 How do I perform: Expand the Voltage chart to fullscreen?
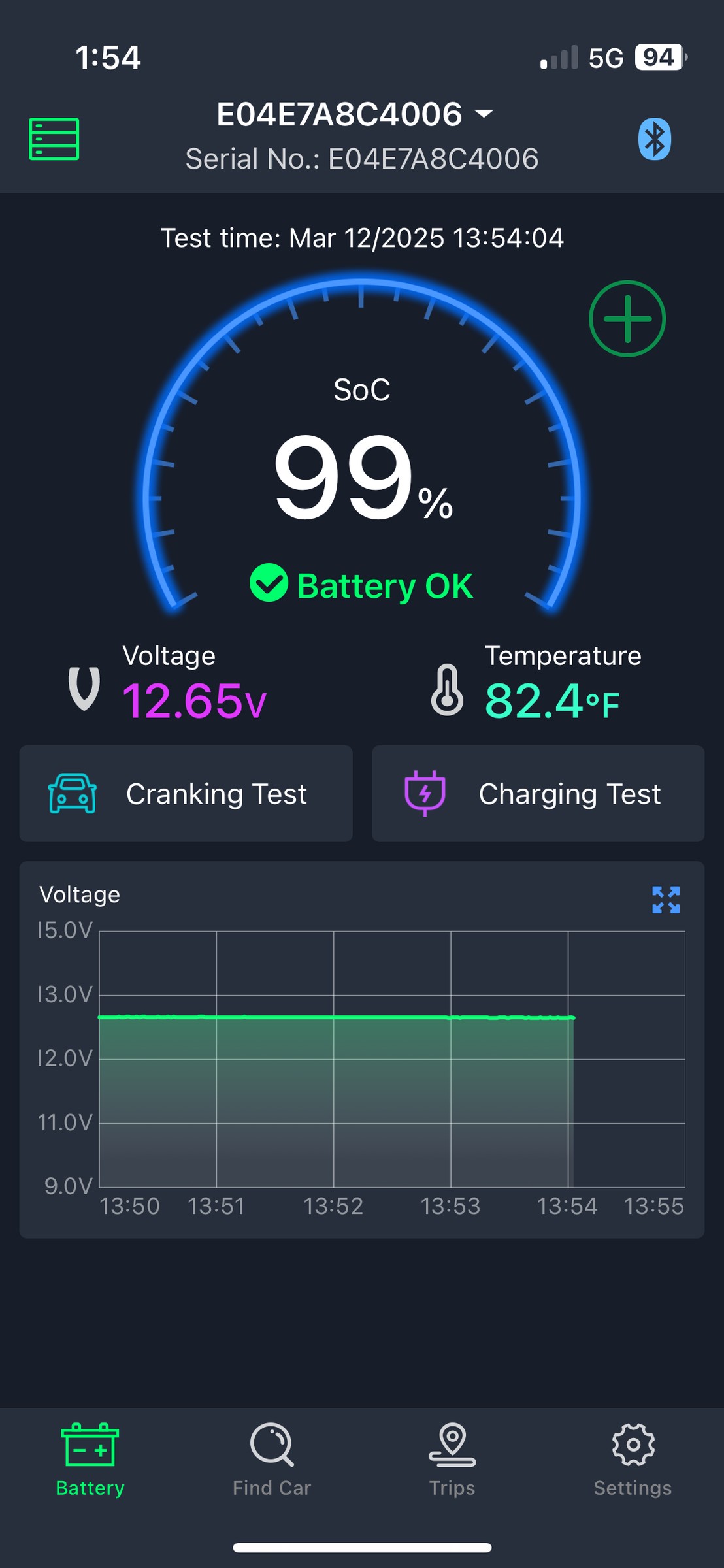click(x=666, y=900)
